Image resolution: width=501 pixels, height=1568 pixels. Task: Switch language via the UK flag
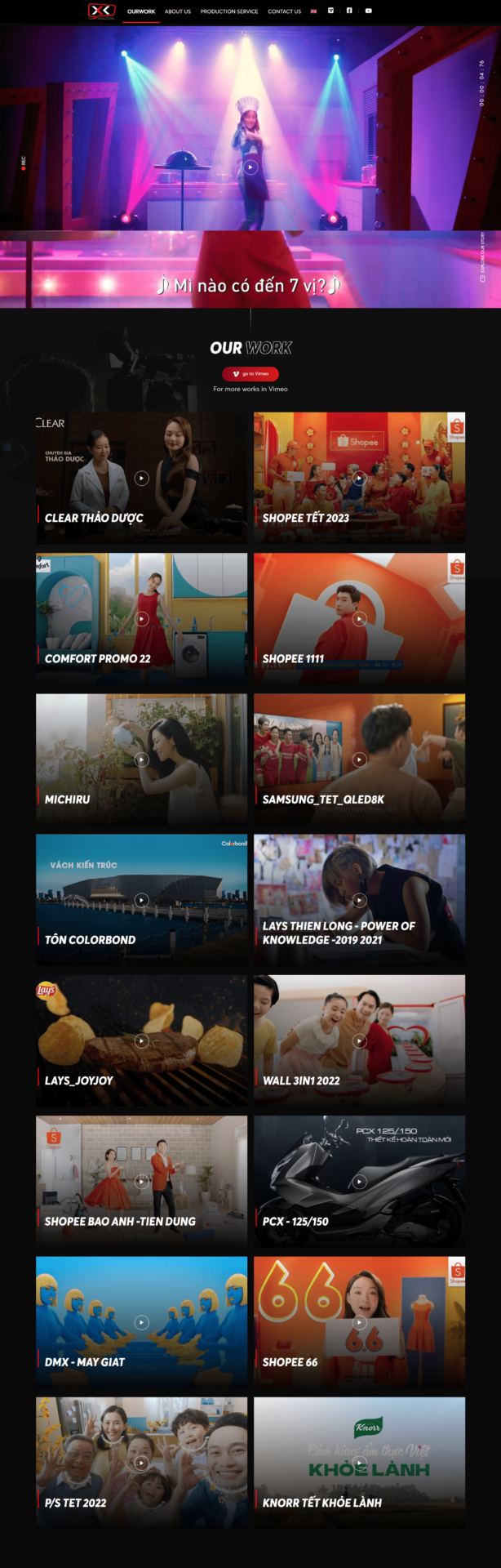pos(313,11)
